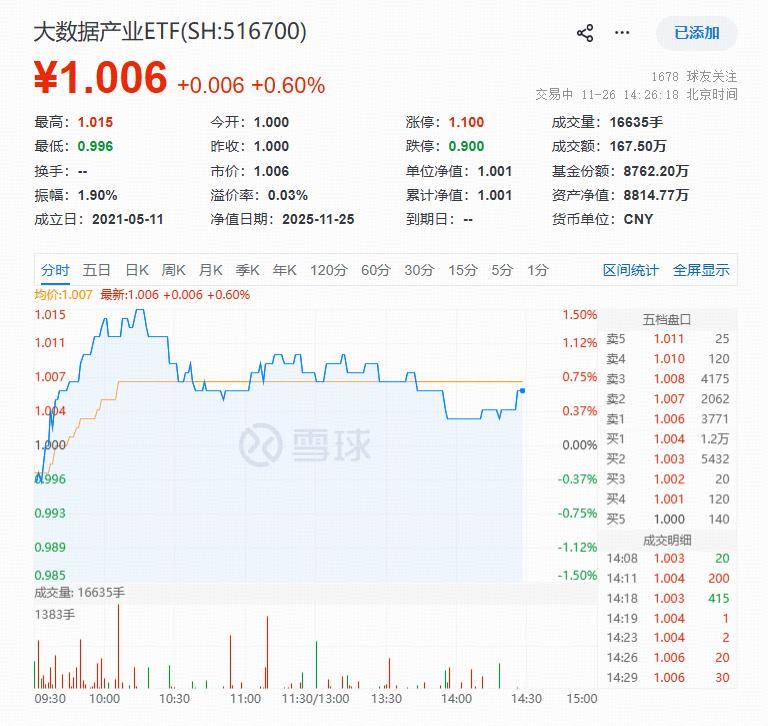Switch to the 周K chart

coord(174,270)
